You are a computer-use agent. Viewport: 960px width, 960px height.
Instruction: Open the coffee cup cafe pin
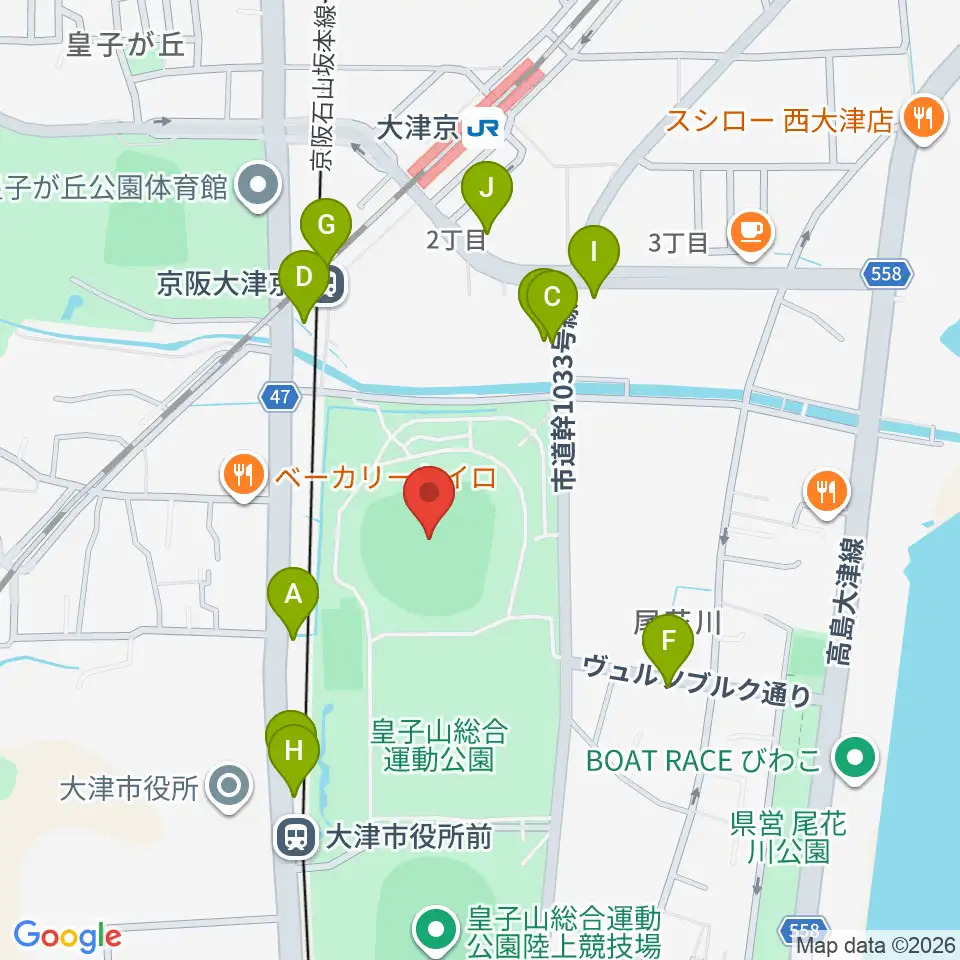tap(752, 235)
